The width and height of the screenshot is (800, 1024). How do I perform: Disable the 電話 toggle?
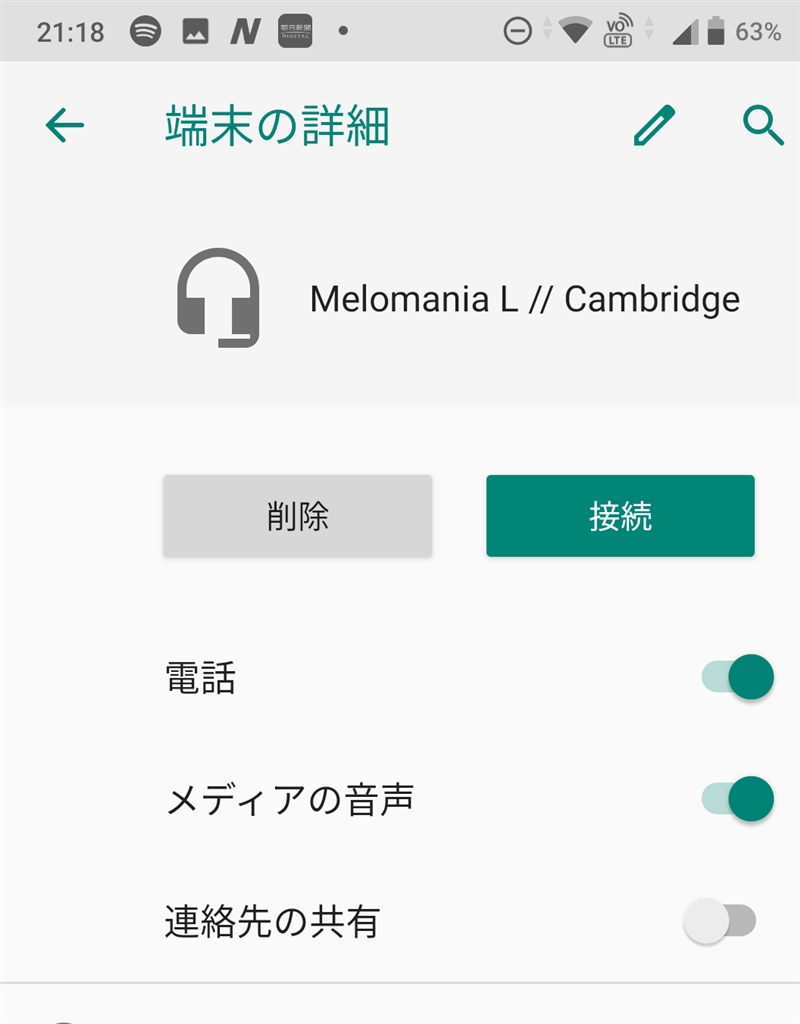point(738,678)
